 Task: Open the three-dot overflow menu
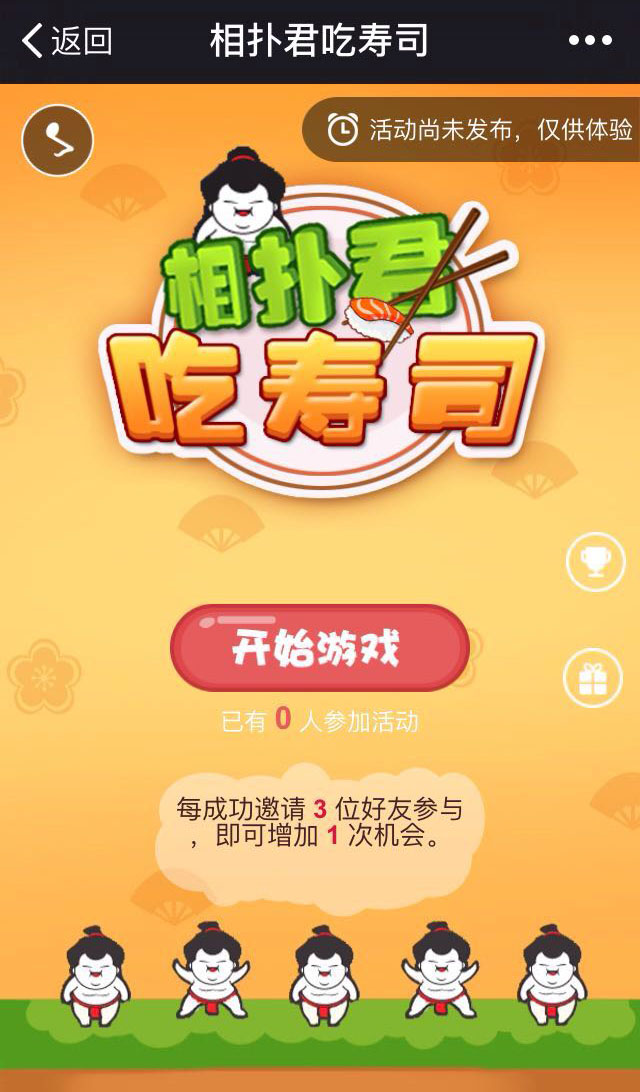[x=590, y=41]
